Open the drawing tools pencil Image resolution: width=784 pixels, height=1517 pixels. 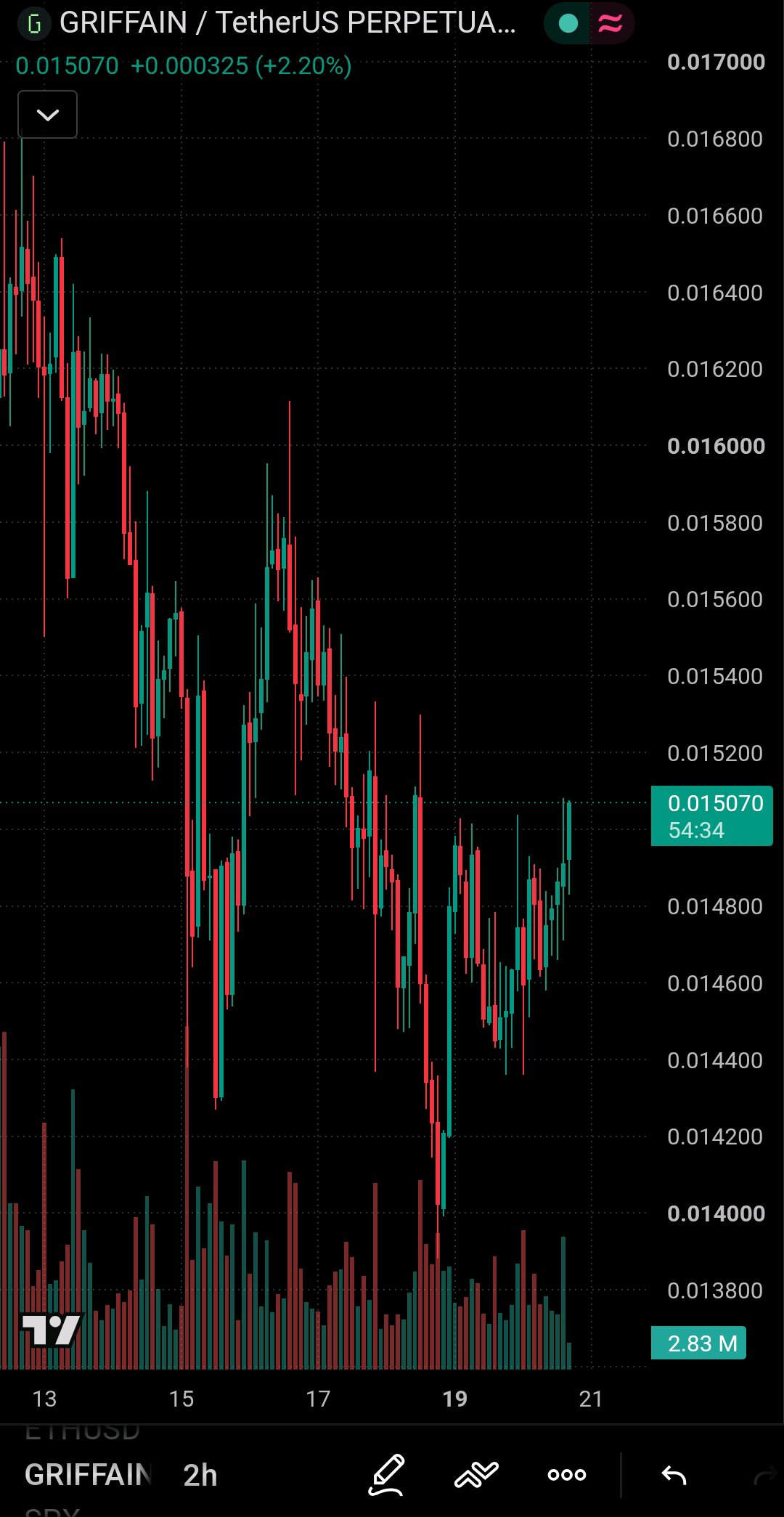(387, 1475)
